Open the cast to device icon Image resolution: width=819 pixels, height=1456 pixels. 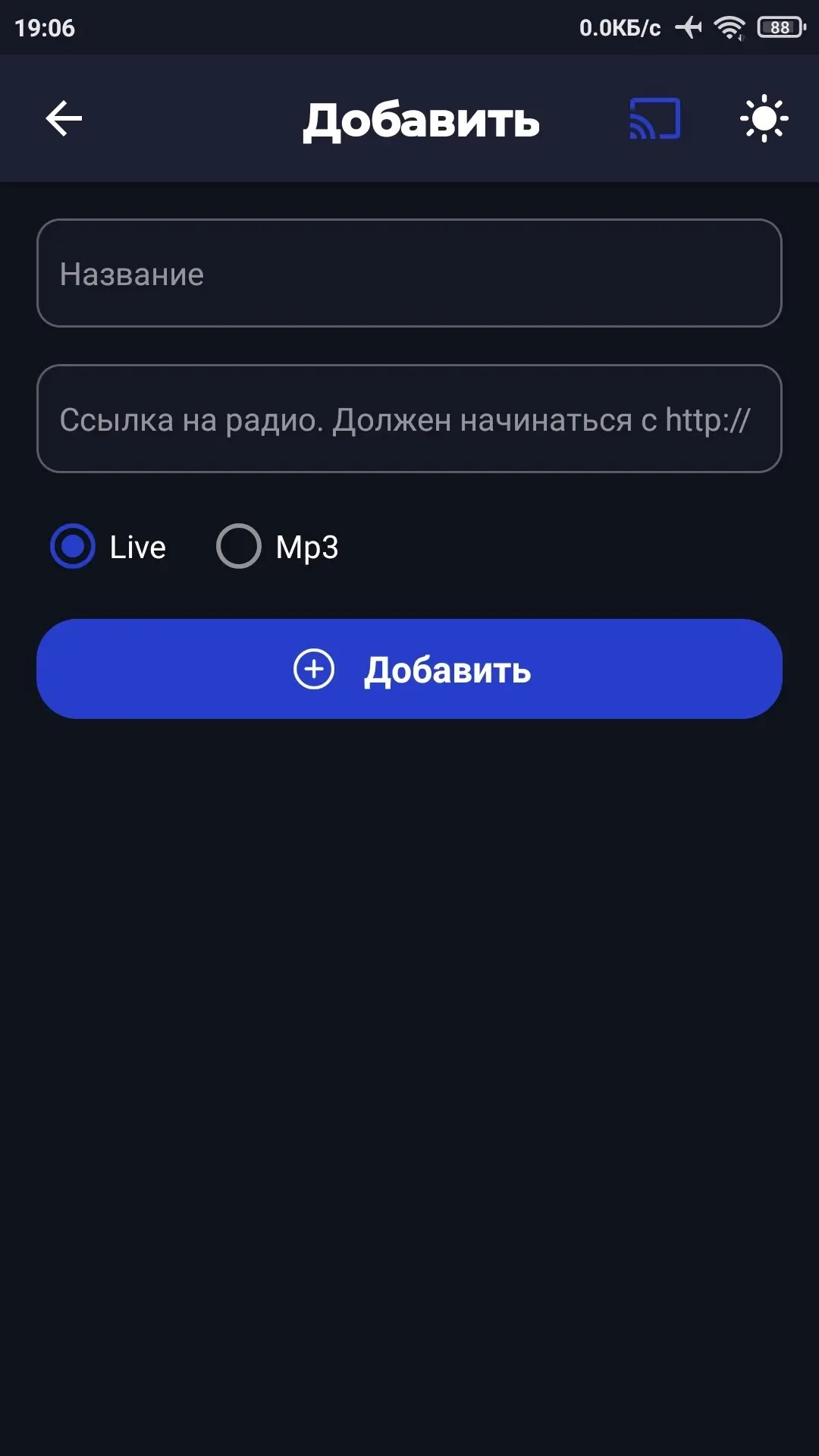click(654, 118)
